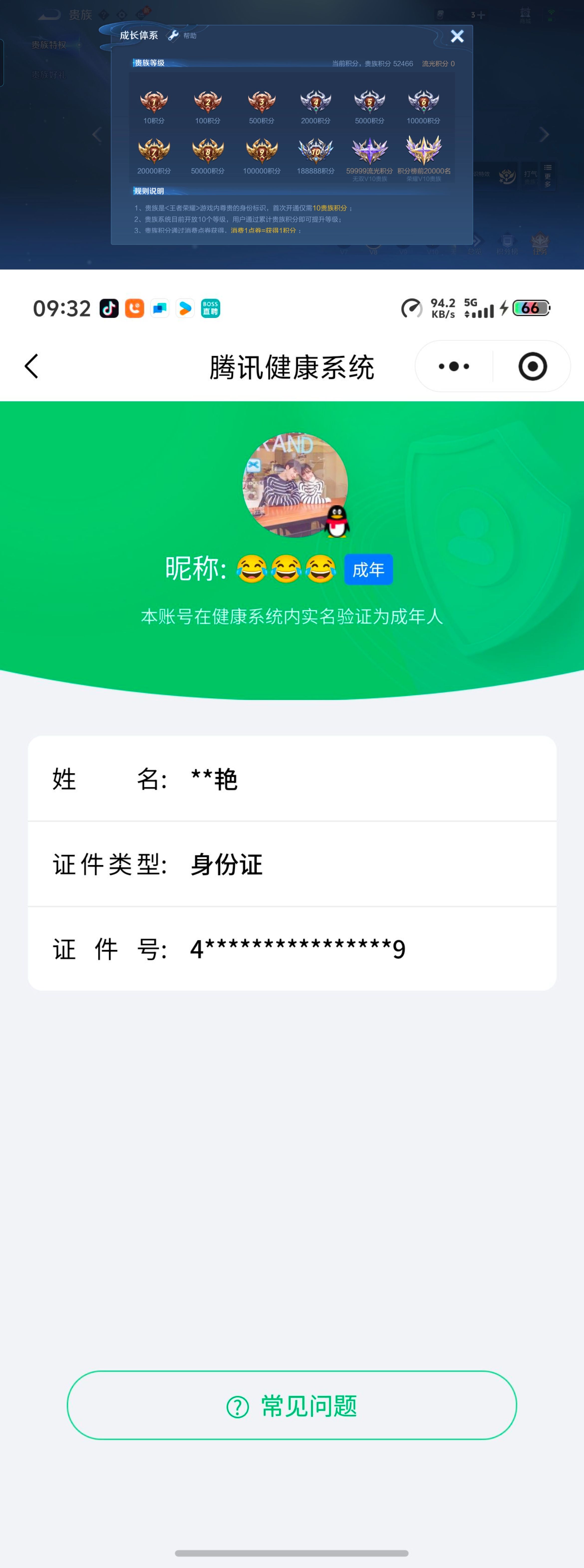Close the mini program with the circle button
Viewport: 584px width, 1568px height.
[532, 367]
